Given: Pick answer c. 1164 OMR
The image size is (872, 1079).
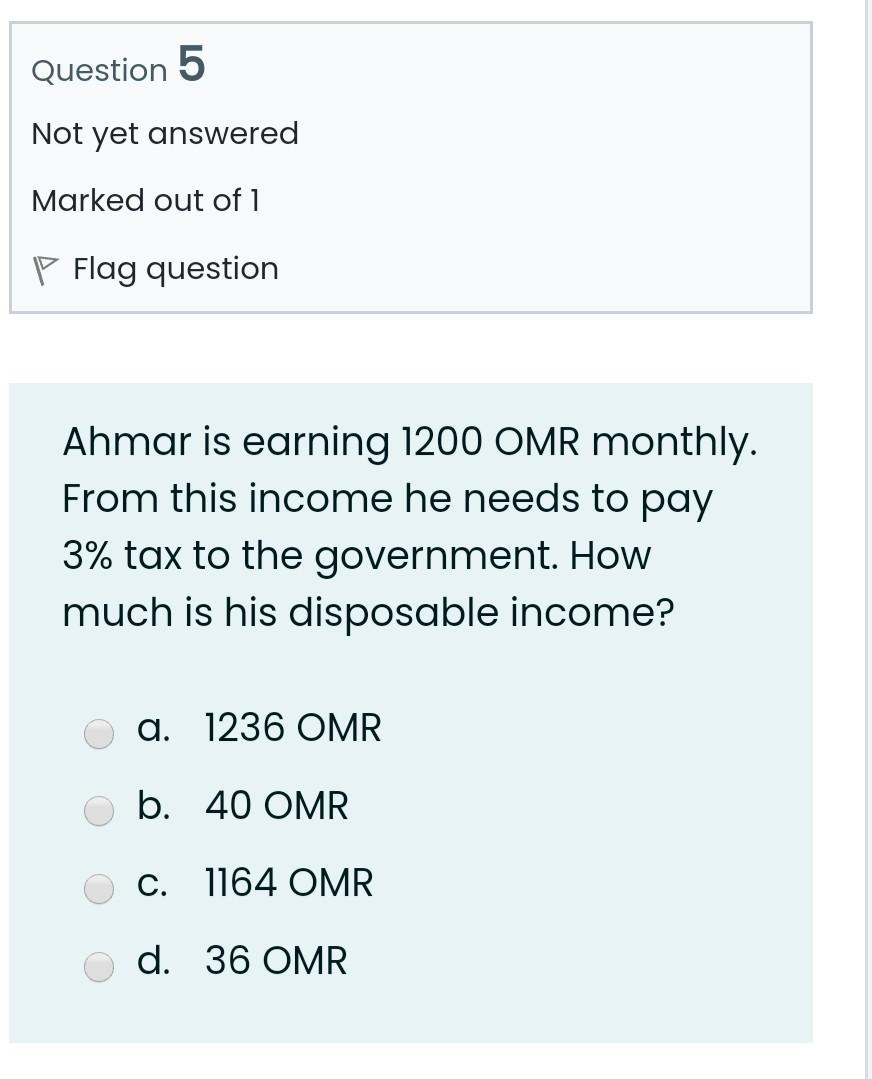Looking at the screenshot, I should tap(99, 888).
